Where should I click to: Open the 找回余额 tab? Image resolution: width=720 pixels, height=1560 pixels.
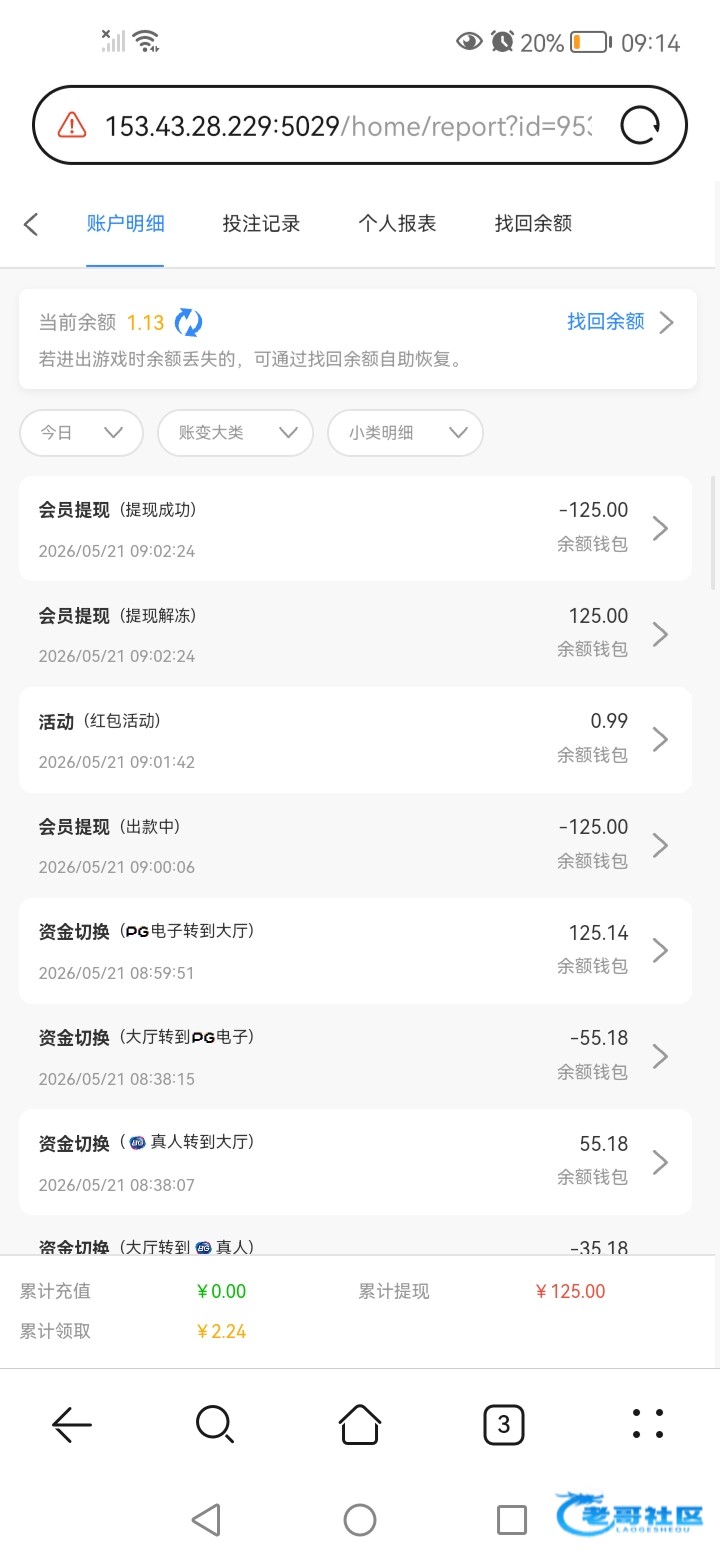coord(533,224)
